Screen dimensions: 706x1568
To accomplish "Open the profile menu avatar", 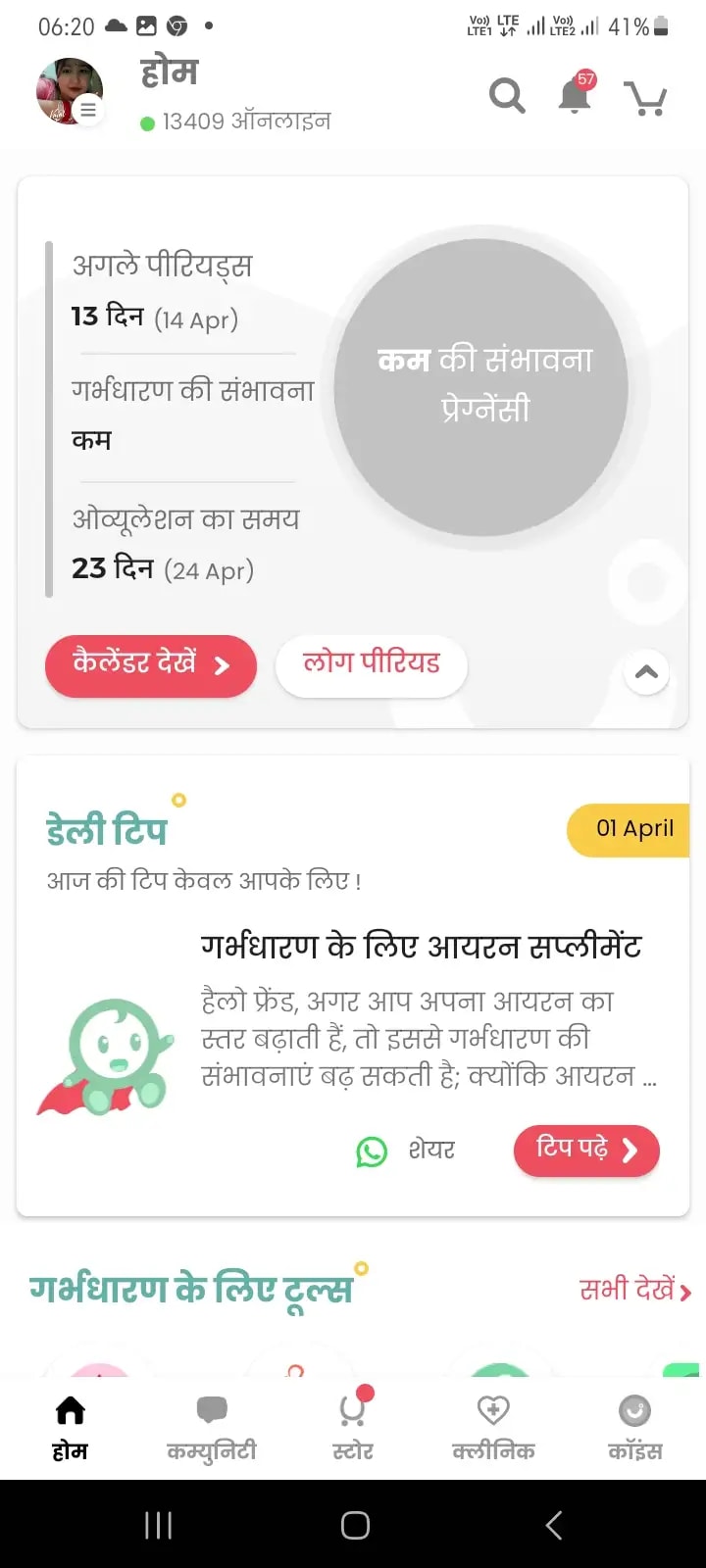I will (69, 91).
